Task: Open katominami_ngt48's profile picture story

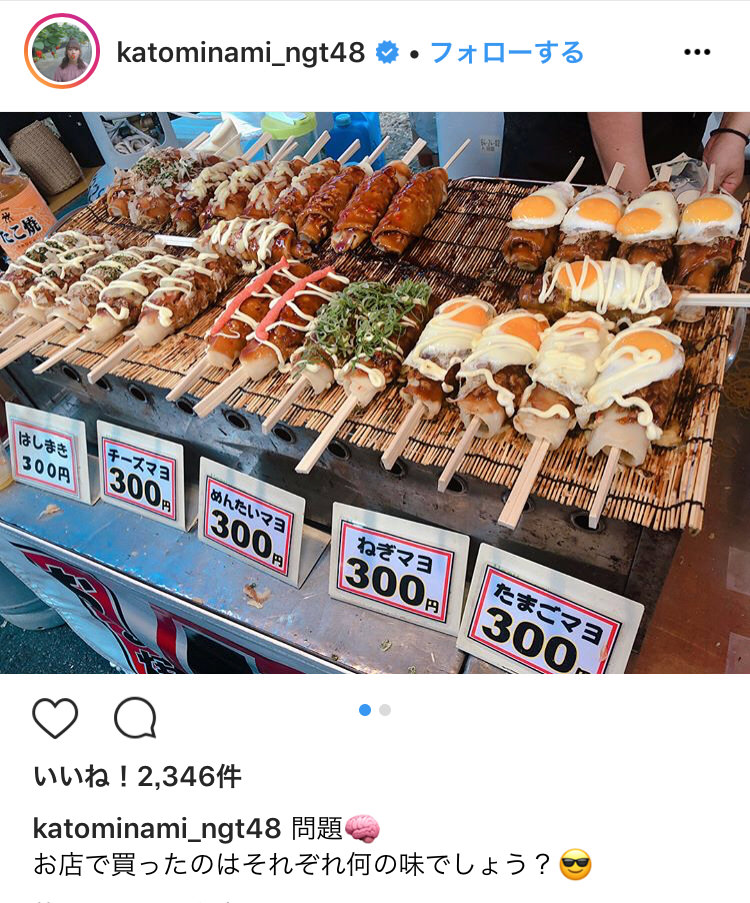Action: pyautogui.click(x=62, y=52)
